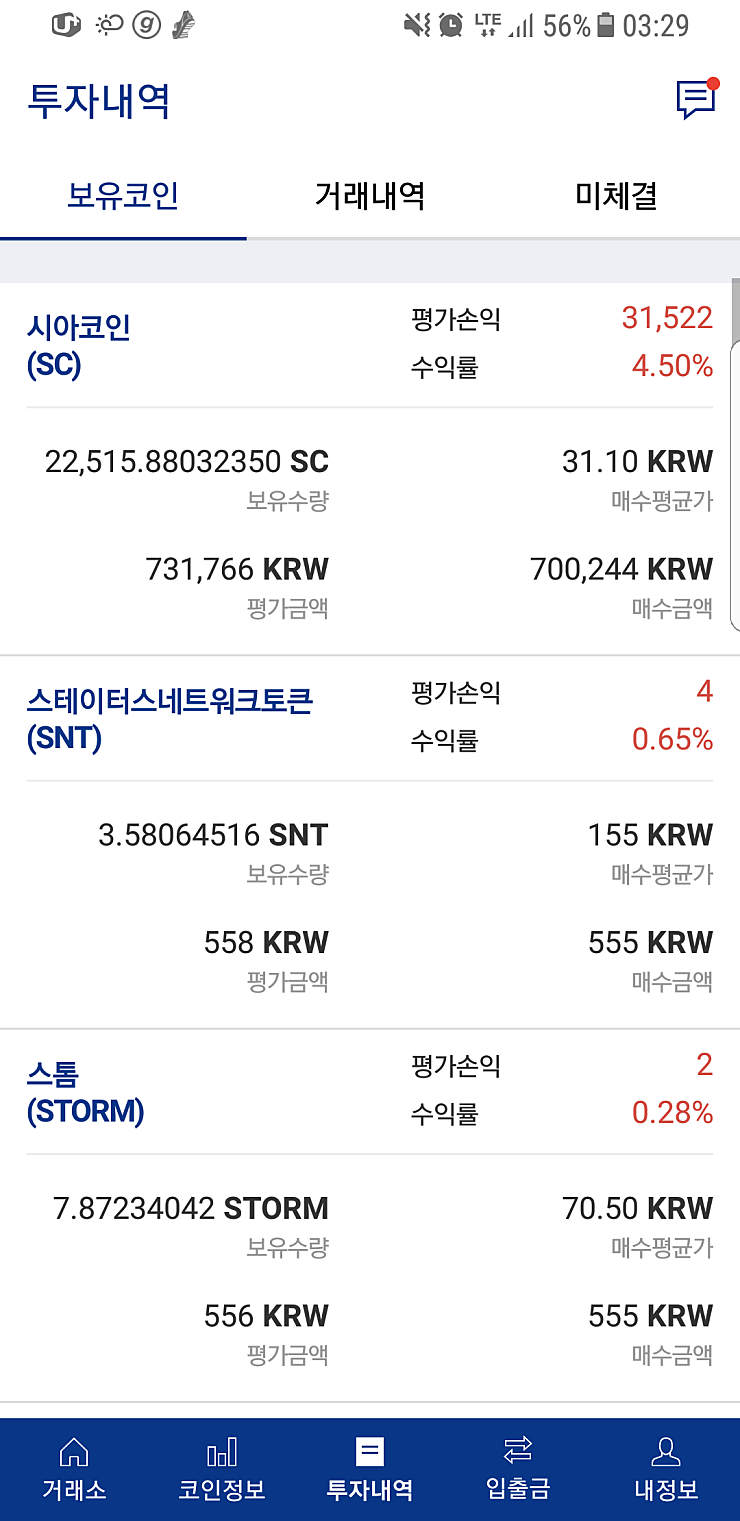Select the 보유코인 tab
Image resolution: width=740 pixels, height=1521 pixels.
[x=123, y=196]
